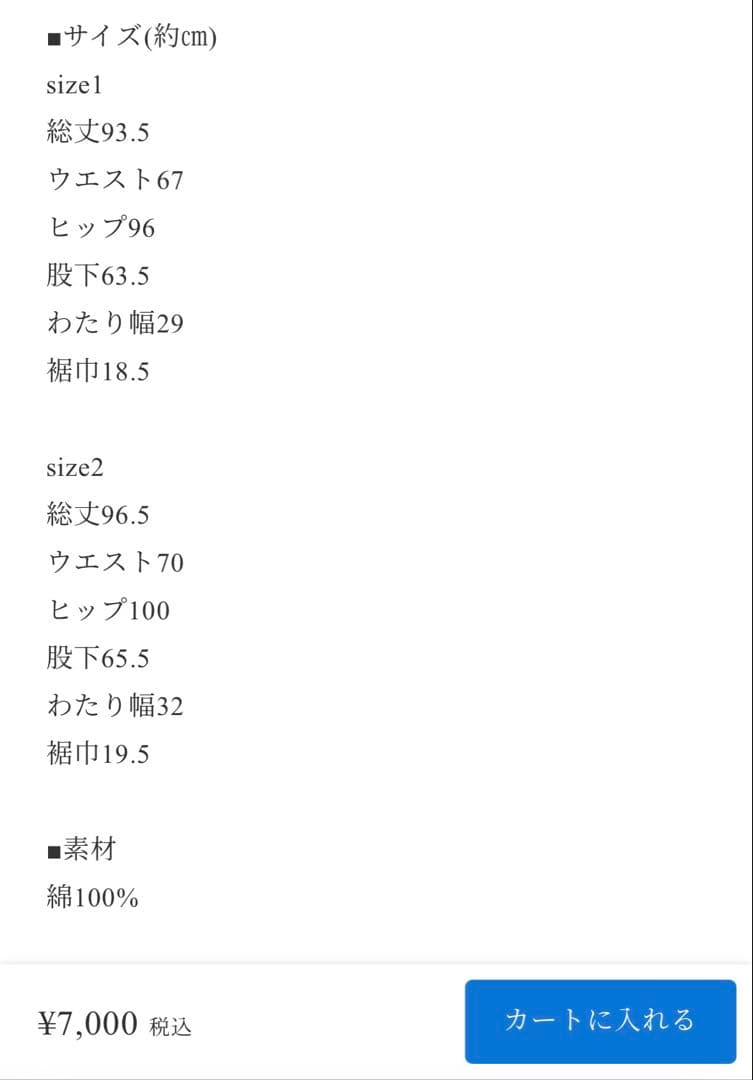Click the 総丈93.5 measurement line
753x1080 pixels.
tap(100, 131)
